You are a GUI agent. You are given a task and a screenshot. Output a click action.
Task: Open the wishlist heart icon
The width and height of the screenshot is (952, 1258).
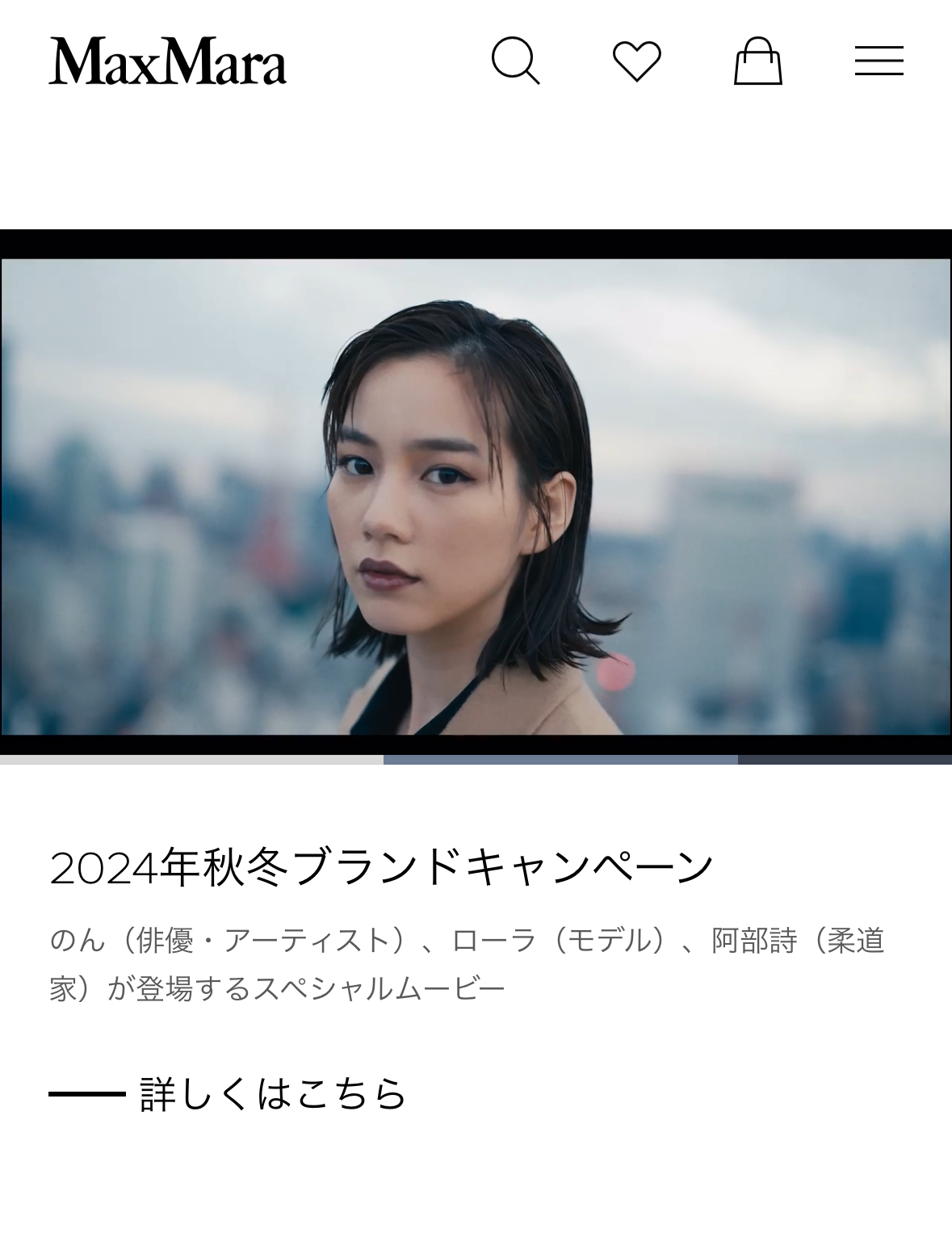(x=636, y=61)
